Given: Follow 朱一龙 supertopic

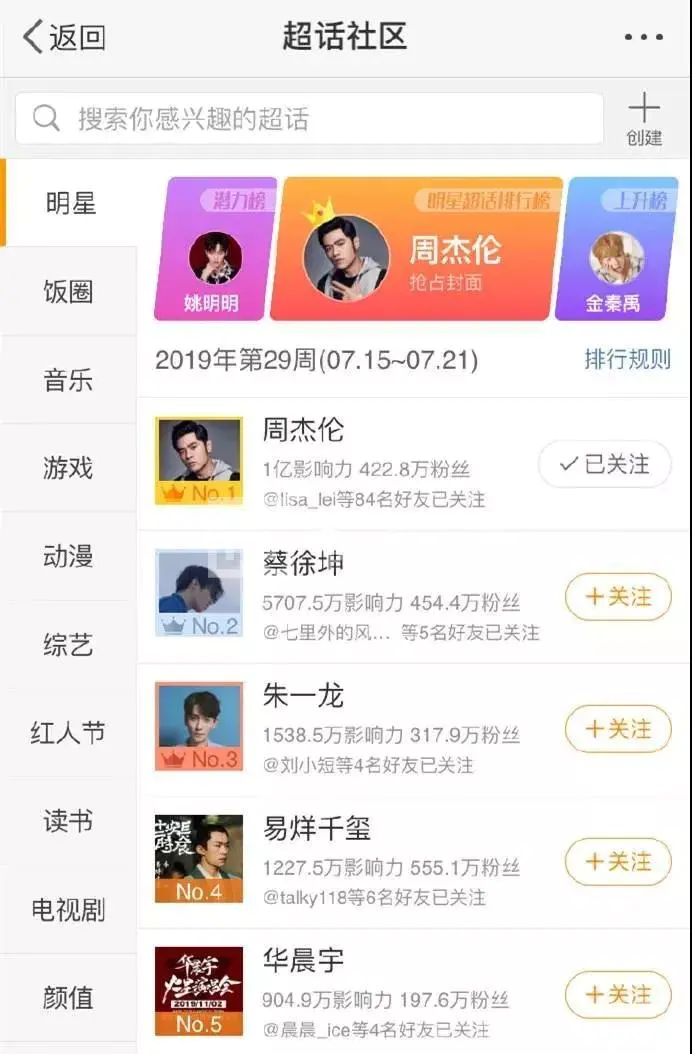Looking at the screenshot, I should tap(617, 729).
